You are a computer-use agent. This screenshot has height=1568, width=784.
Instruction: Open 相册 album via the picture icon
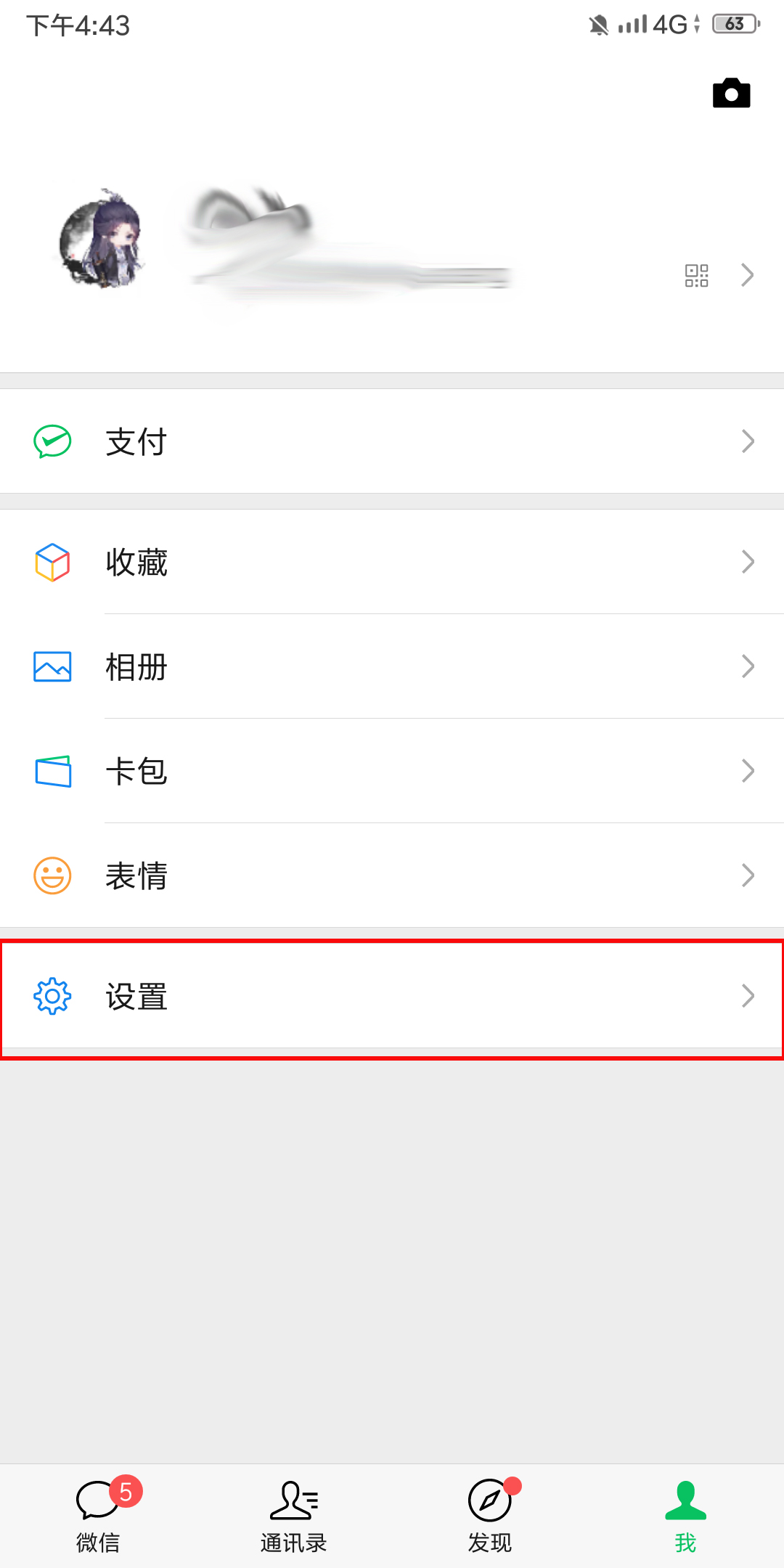tap(51, 667)
